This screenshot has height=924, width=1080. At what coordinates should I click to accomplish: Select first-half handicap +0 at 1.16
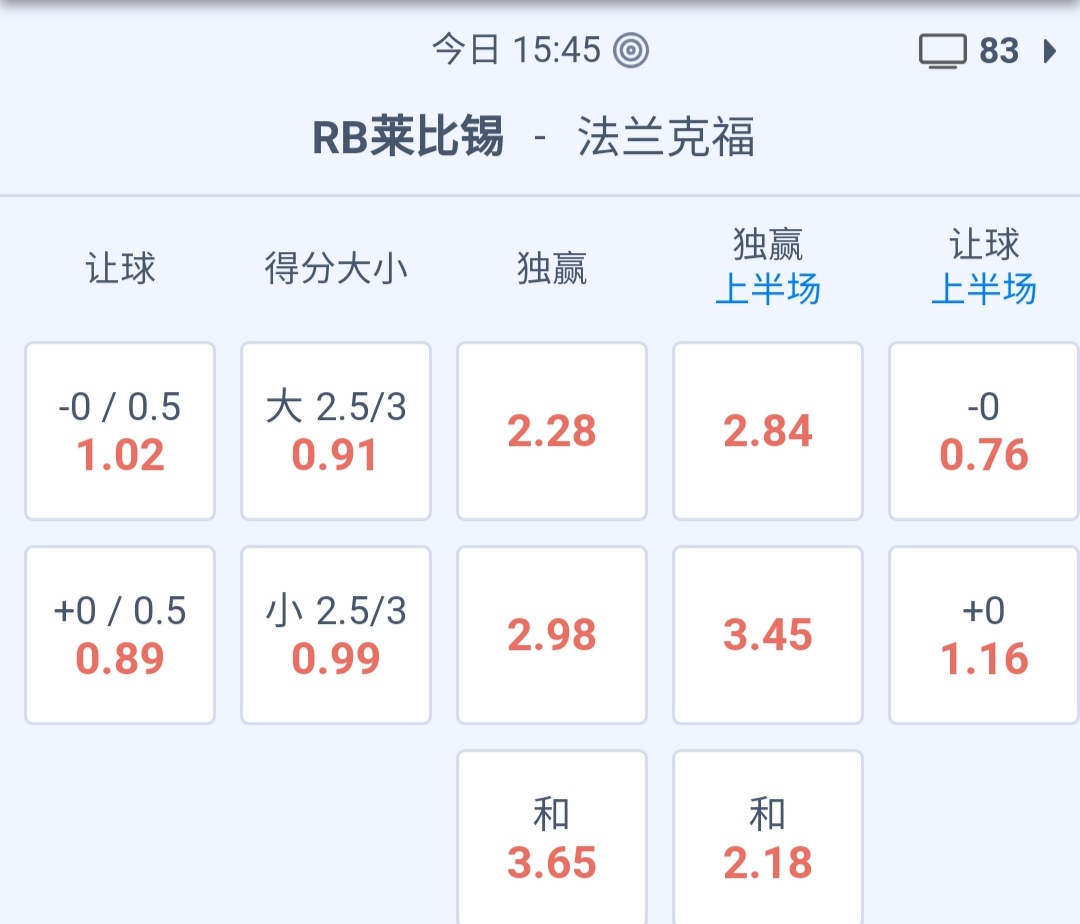coord(984,635)
